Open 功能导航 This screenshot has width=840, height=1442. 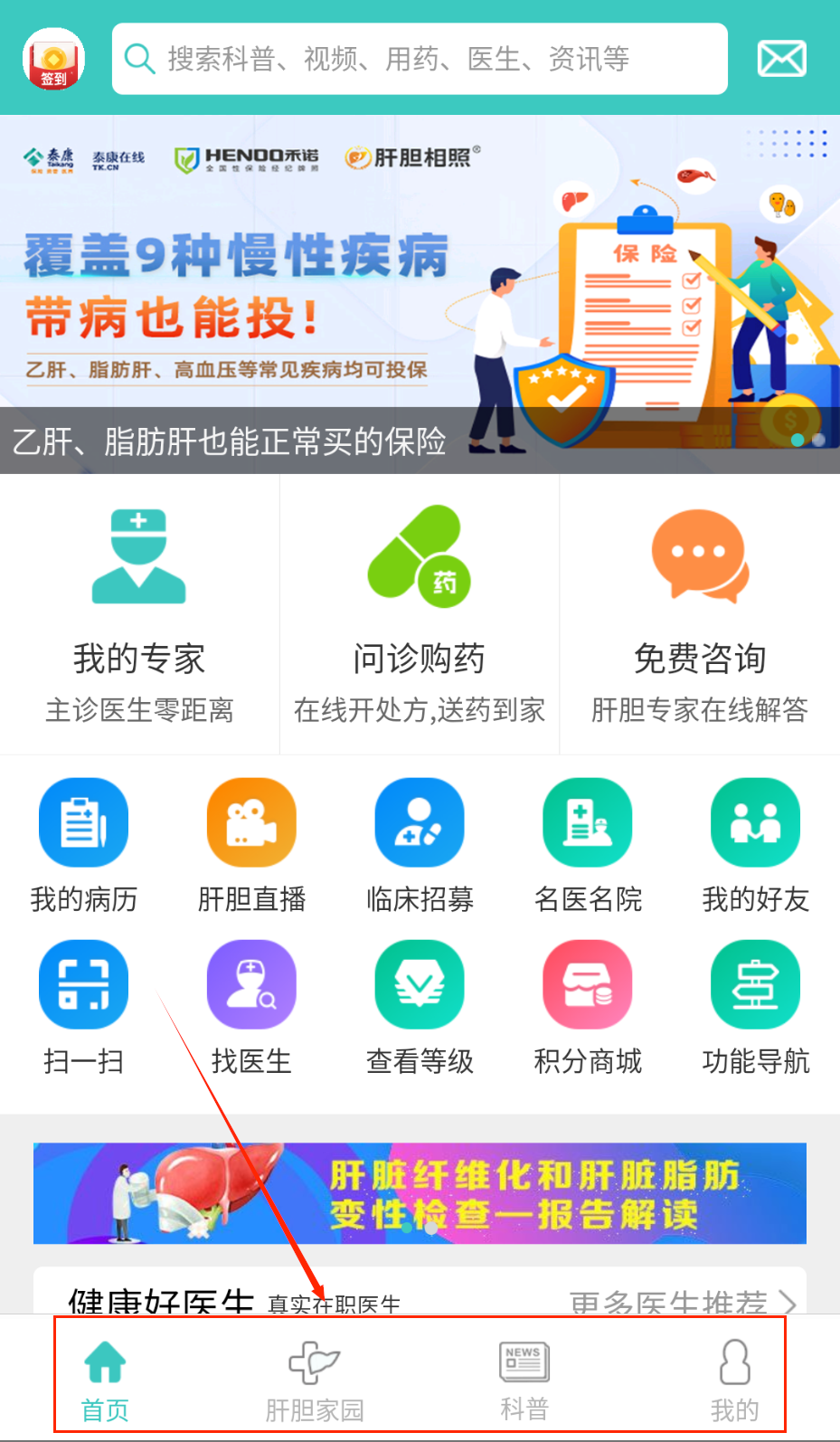(x=756, y=1007)
